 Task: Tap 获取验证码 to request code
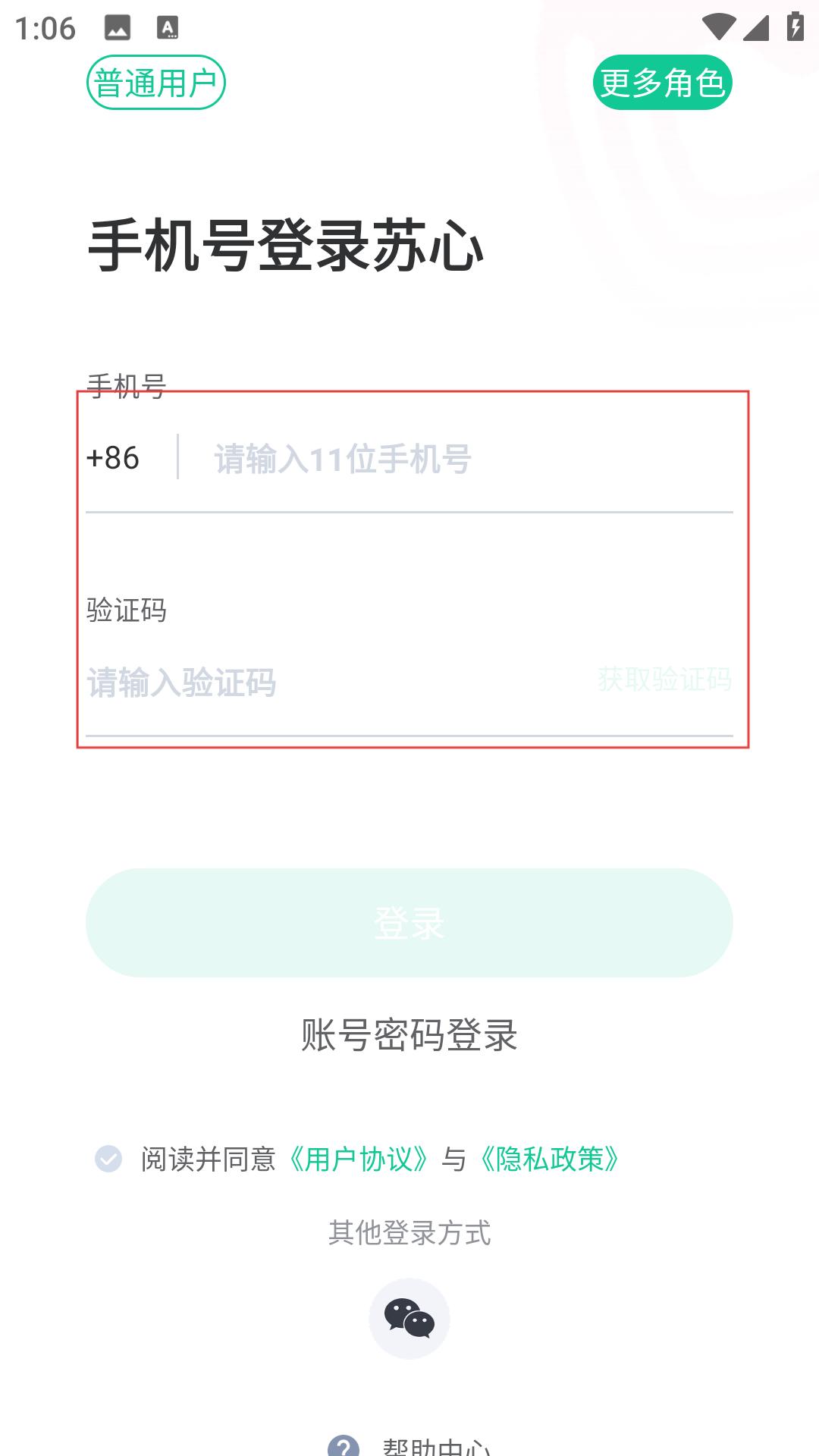(664, 679)
